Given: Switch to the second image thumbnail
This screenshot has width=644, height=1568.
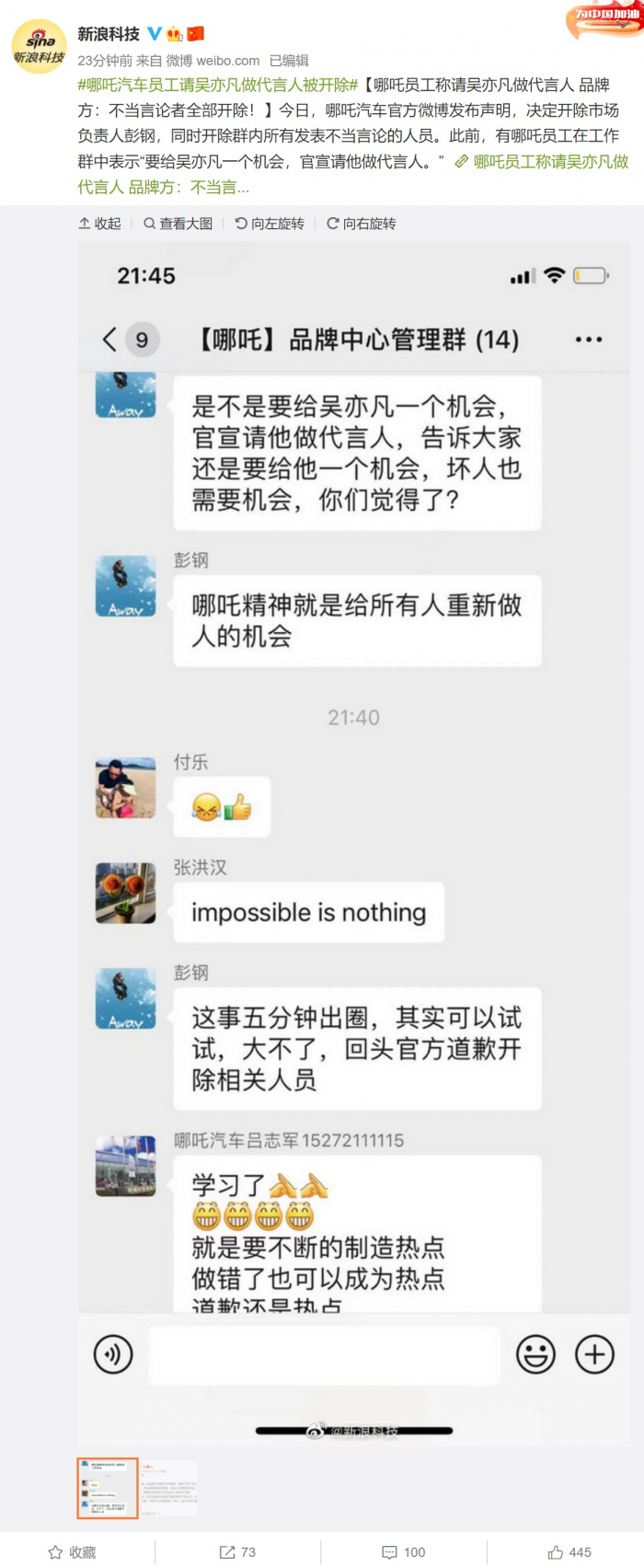Looking at the screenshot, I should tap(168, 1488).
